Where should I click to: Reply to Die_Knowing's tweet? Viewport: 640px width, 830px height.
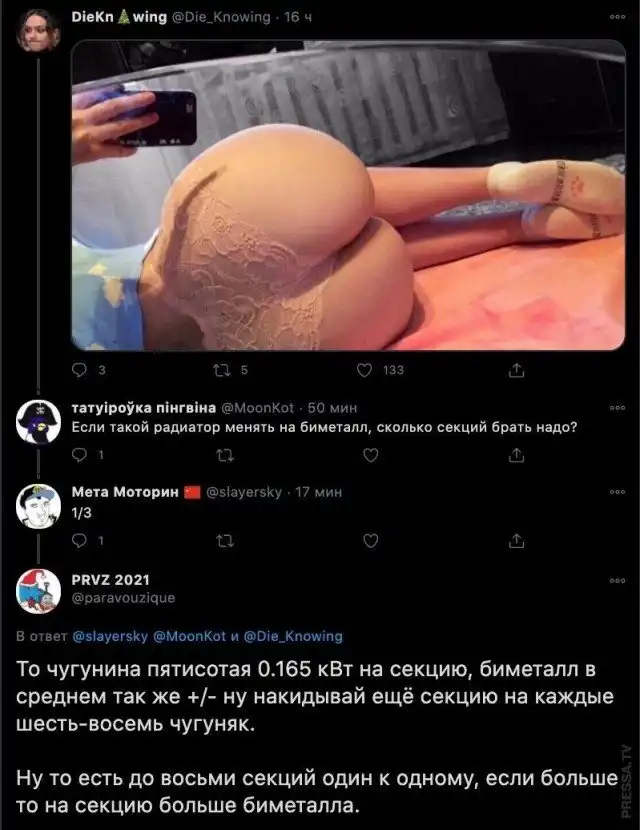(83, 370)
